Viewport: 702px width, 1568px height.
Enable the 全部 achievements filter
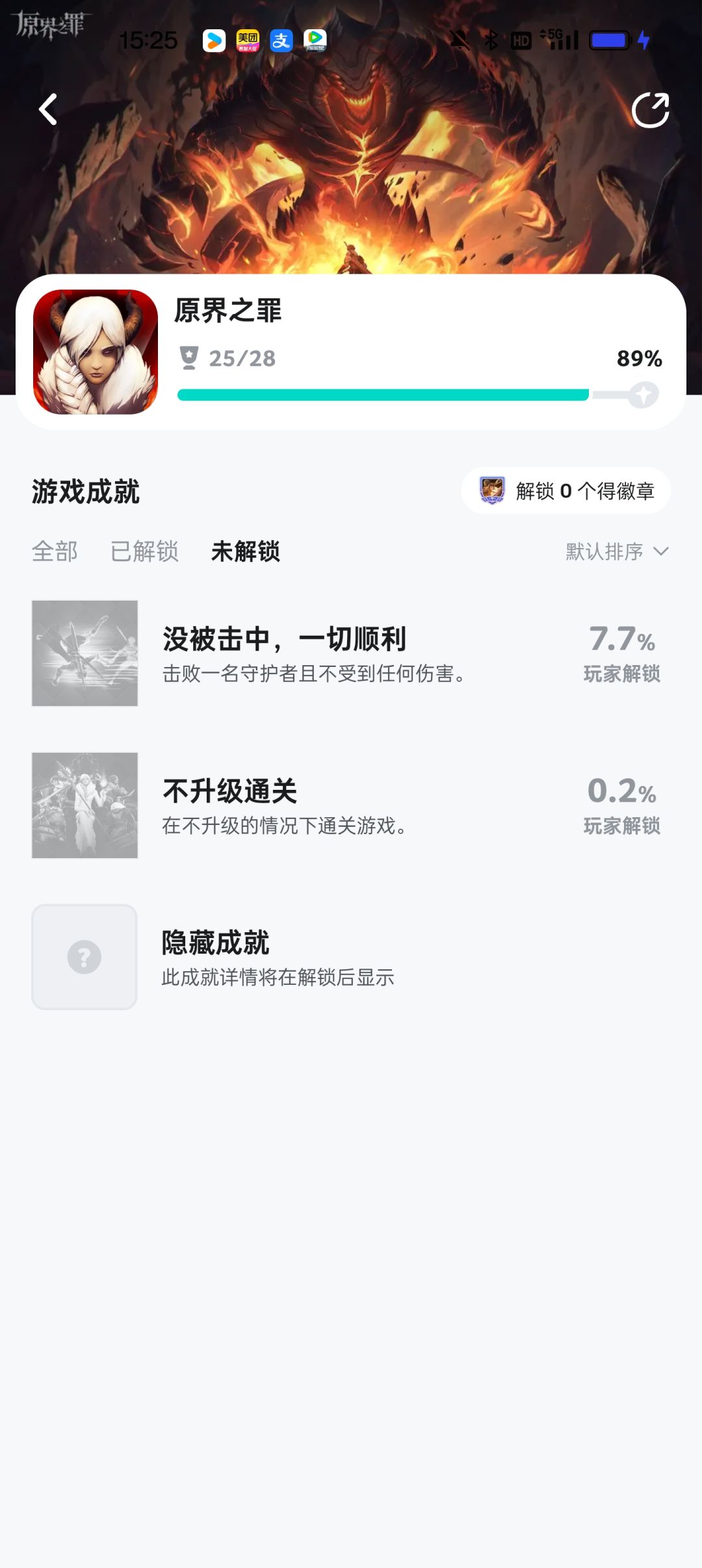(x=55, y=552)
